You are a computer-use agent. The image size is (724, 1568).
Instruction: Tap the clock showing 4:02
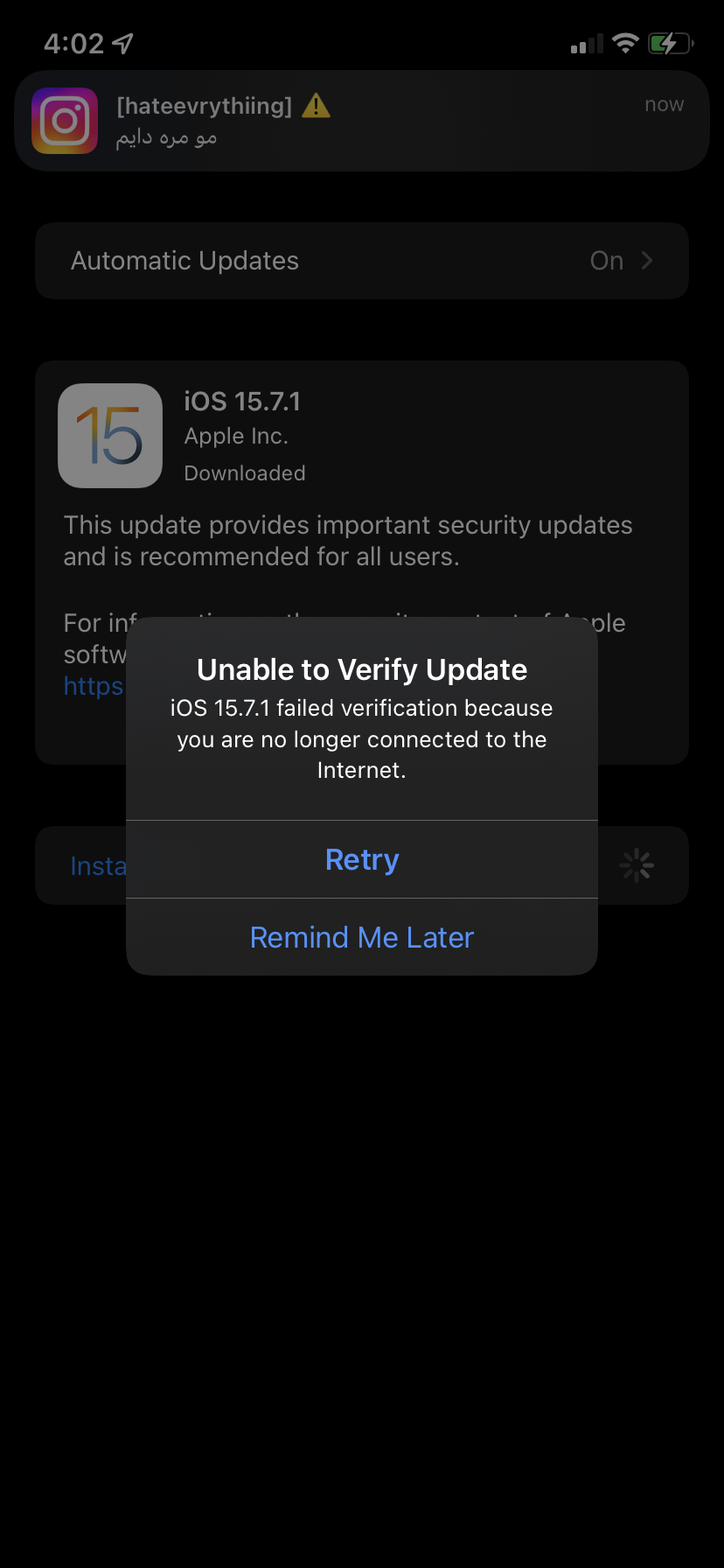73,41
